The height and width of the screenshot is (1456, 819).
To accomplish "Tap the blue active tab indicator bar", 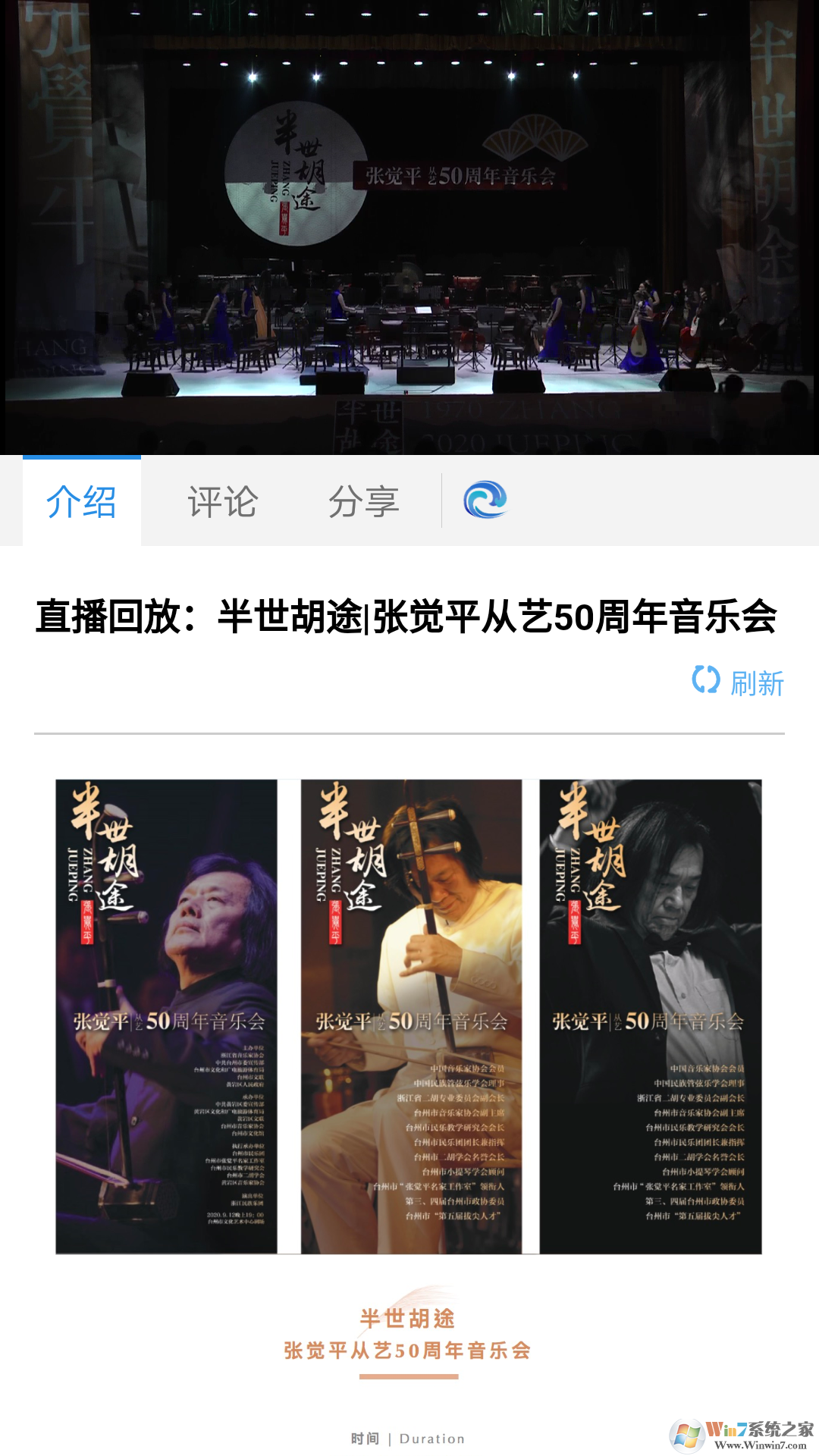I will pyautogui.click(x=82, y=456).
